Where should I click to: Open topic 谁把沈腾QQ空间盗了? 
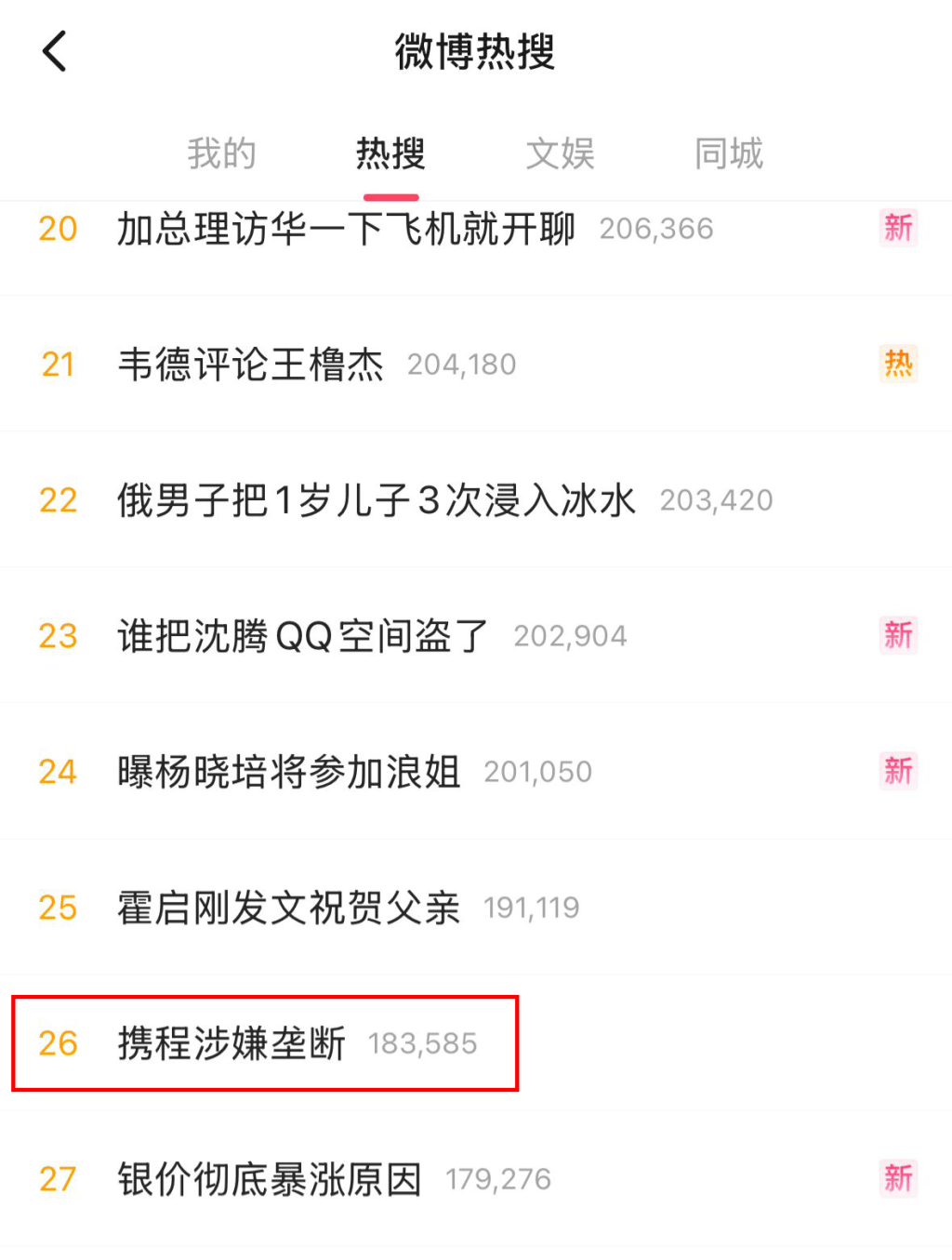pos(302,636)
